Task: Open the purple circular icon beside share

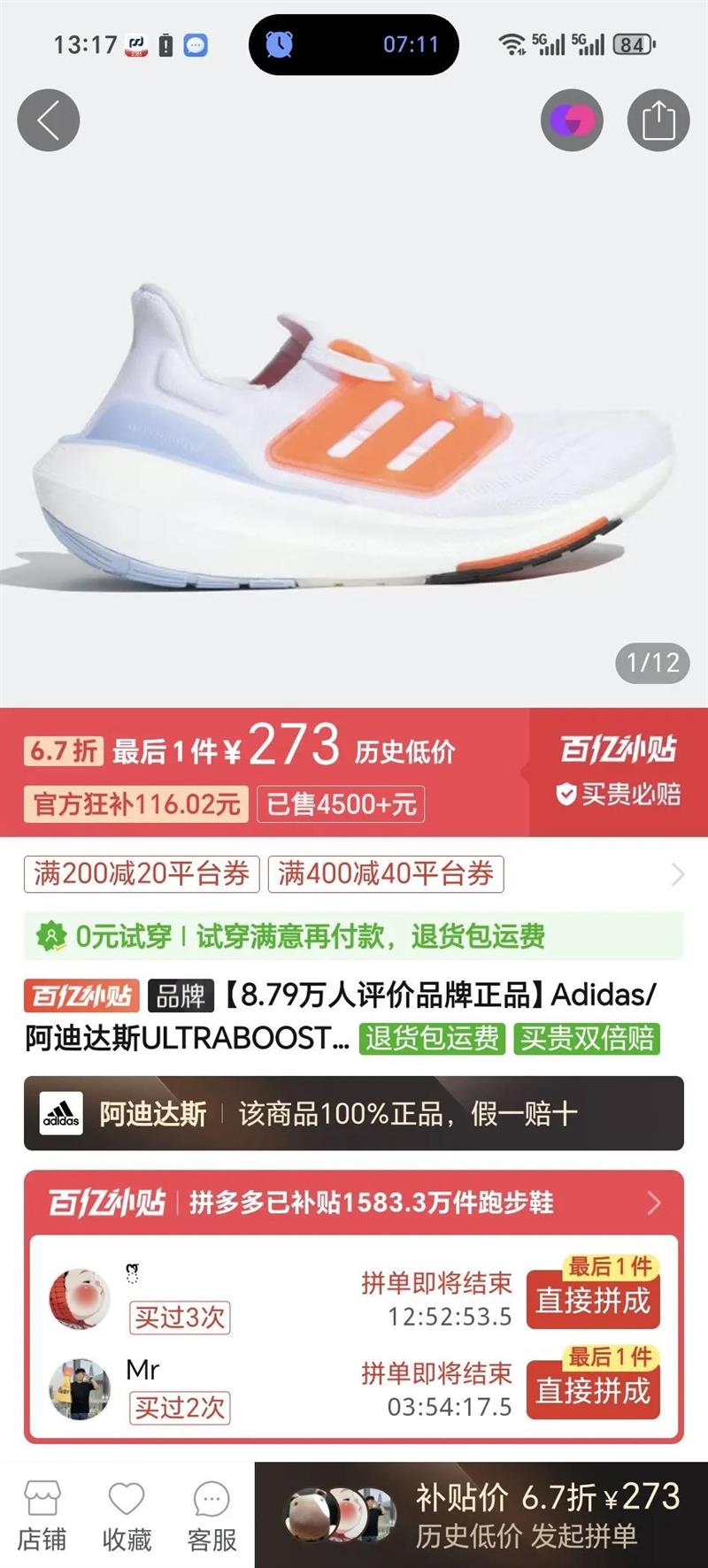Action: [x=572, y=120]
